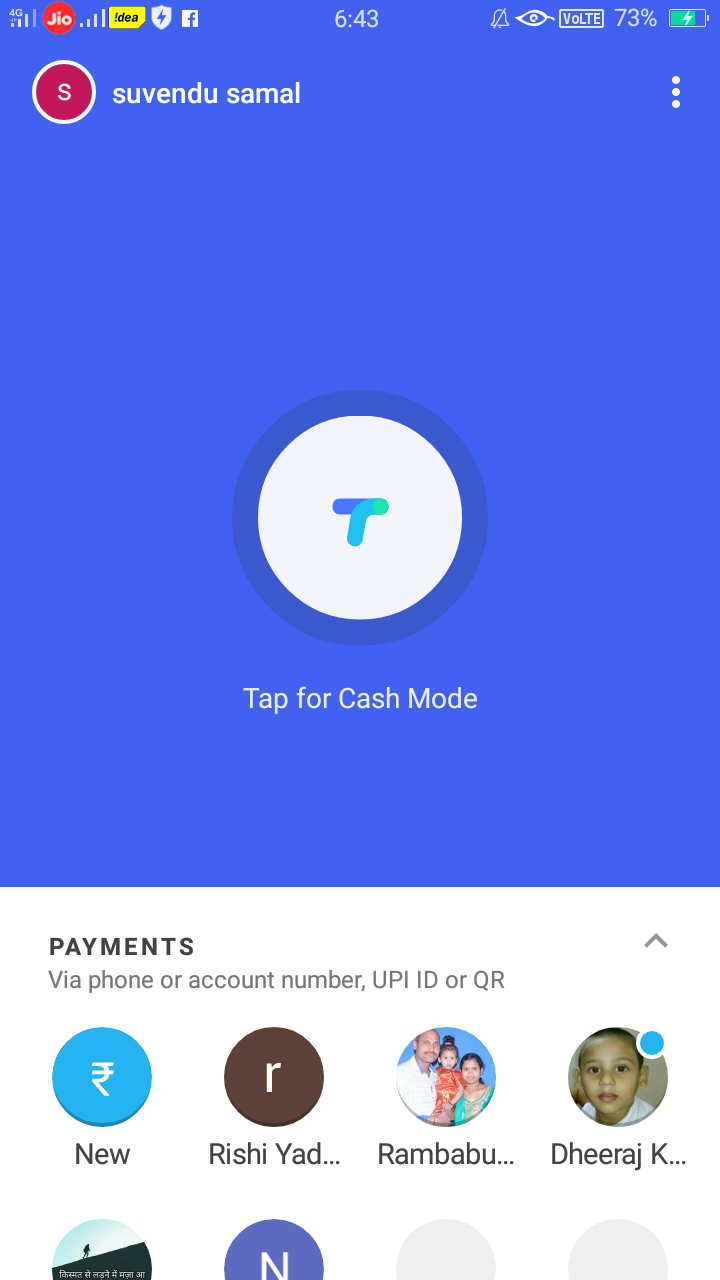
Task: Start a New payment
Action: coord(102,1078)
